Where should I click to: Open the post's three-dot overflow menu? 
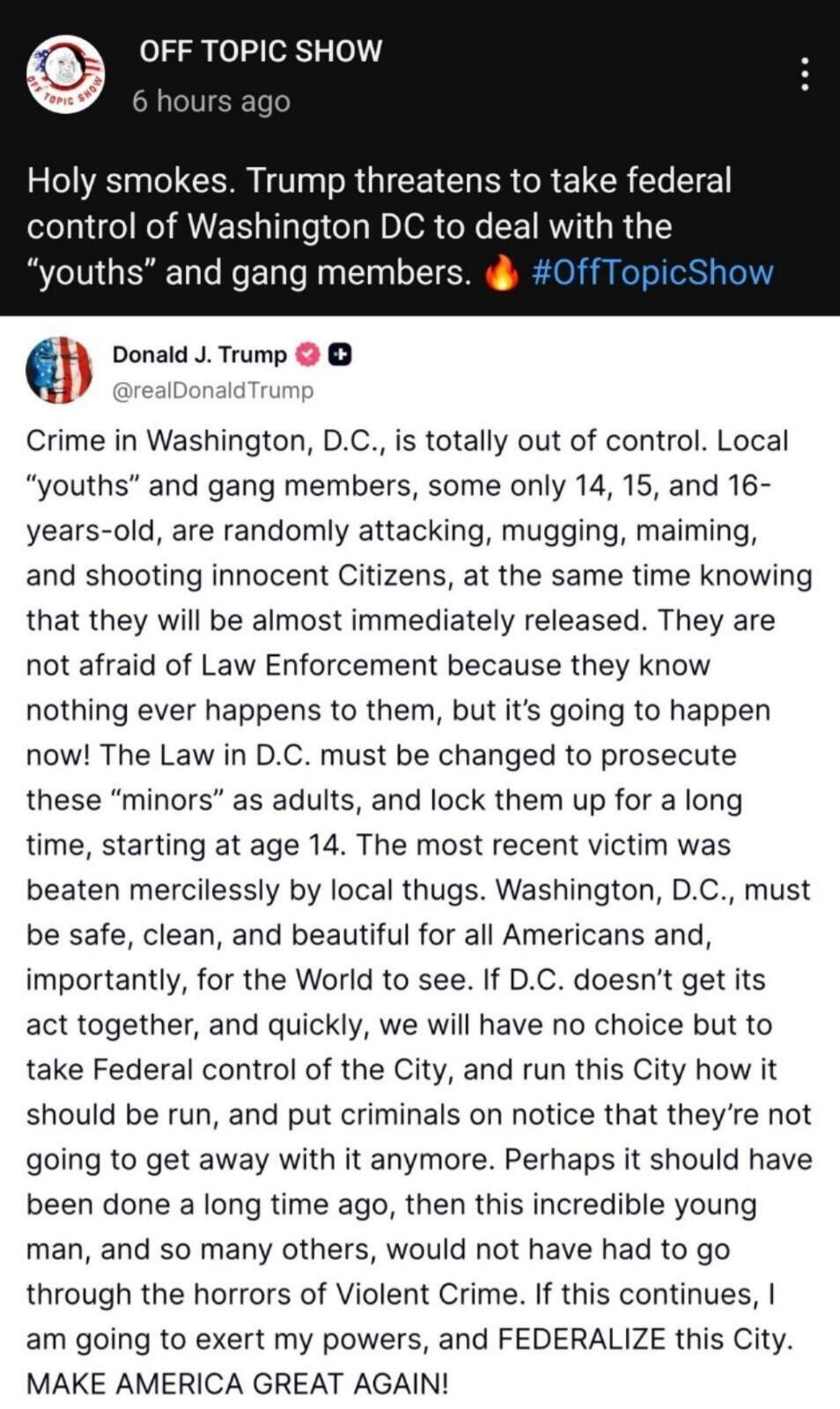pyautogui.click(x=804, y=75)
